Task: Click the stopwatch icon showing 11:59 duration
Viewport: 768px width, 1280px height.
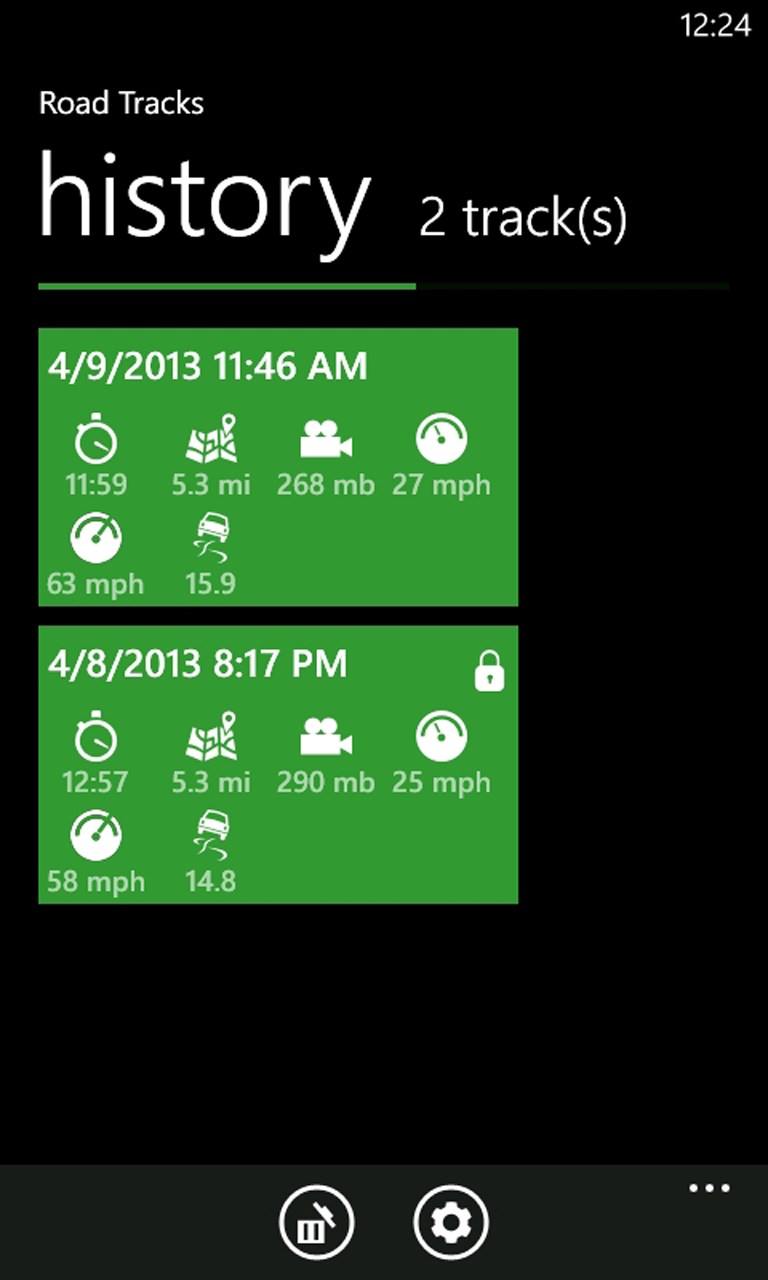Action: click(95, 438)
